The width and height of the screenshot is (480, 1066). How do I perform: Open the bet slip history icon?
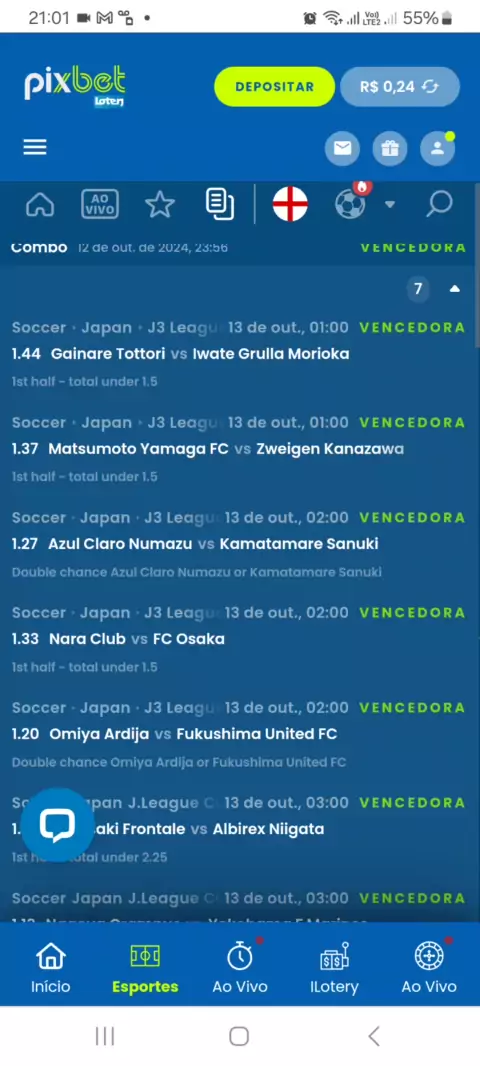tap(220, 205)
